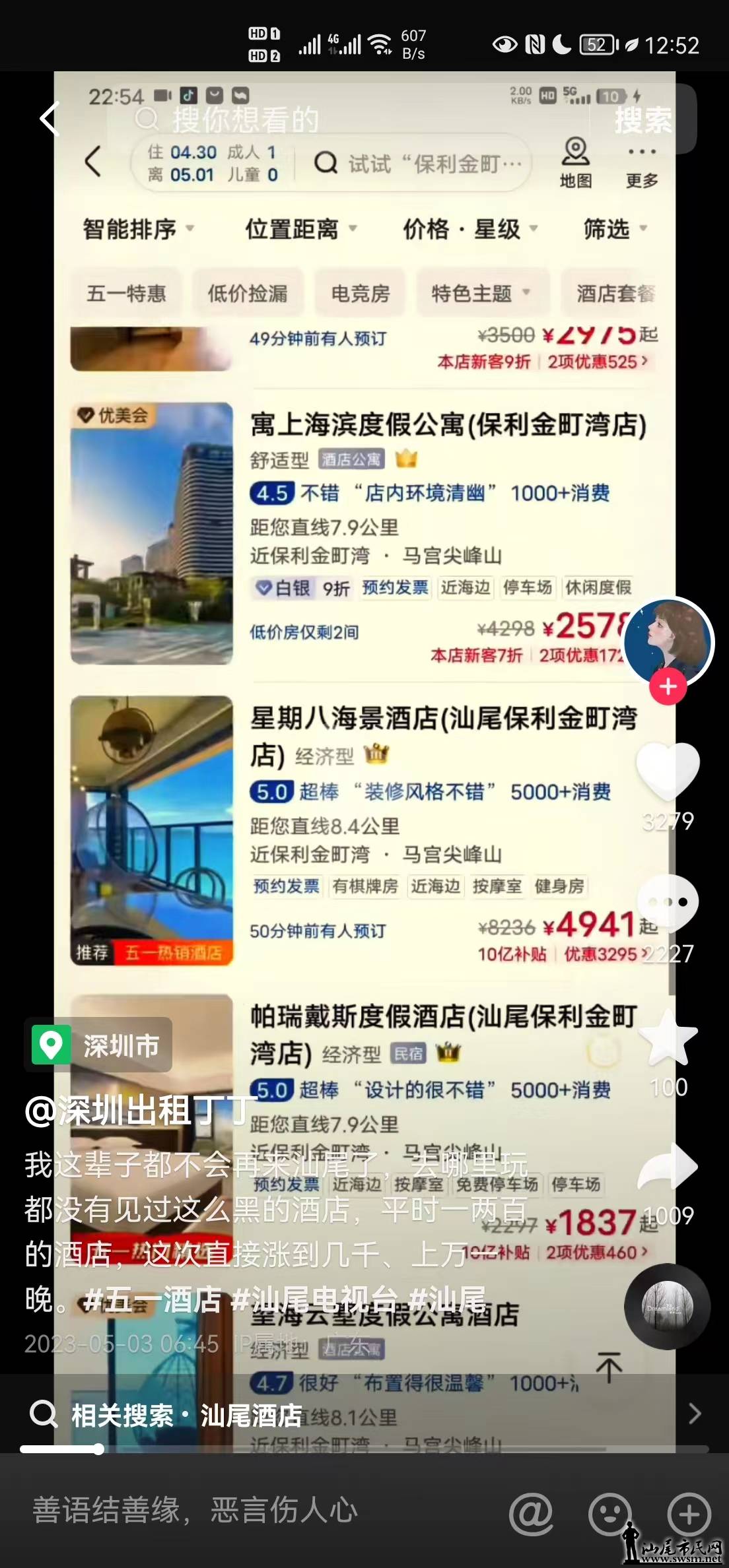The image size is (729, 1568).
Task: Open the emoji picker
Action: [x=609, y=1513]
